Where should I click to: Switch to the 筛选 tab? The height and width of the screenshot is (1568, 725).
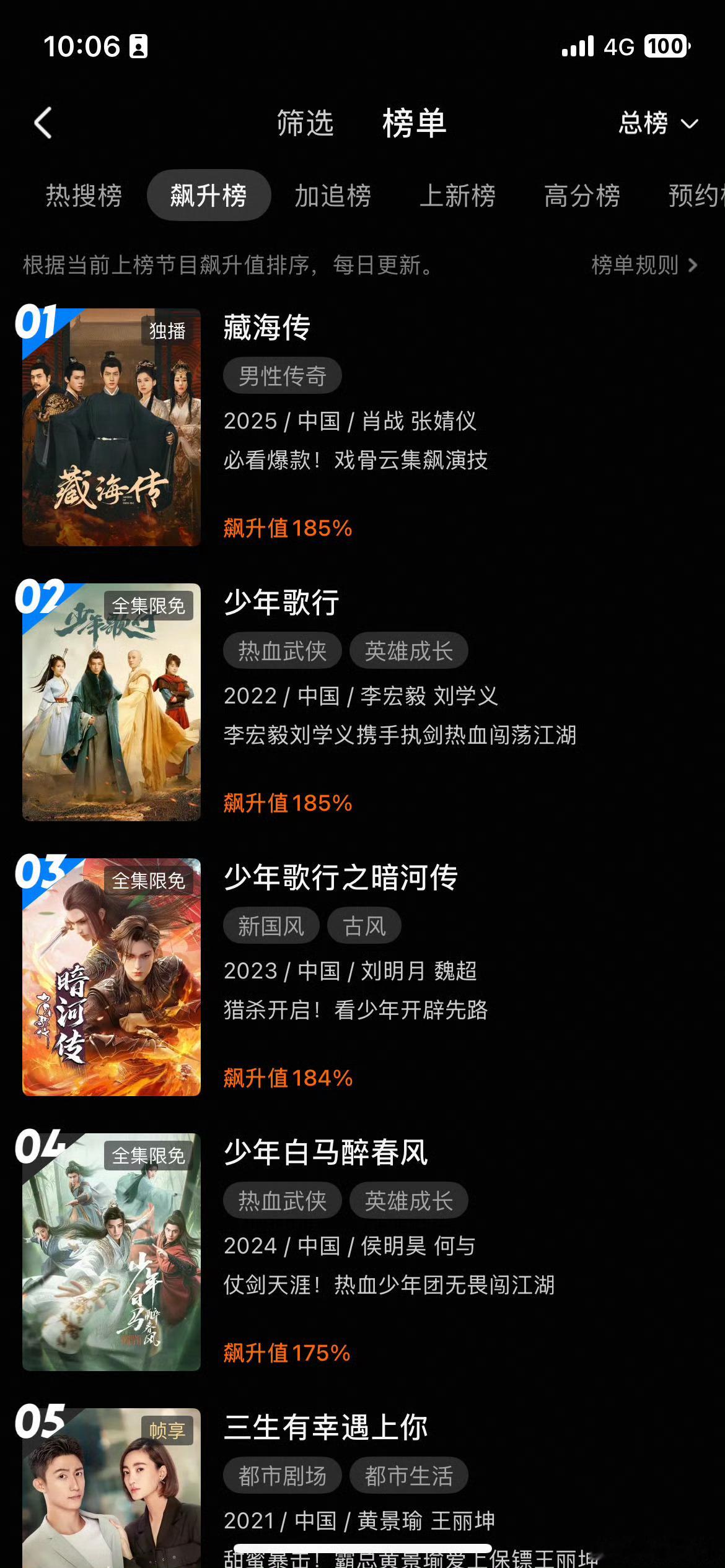[x=305, y=123]
